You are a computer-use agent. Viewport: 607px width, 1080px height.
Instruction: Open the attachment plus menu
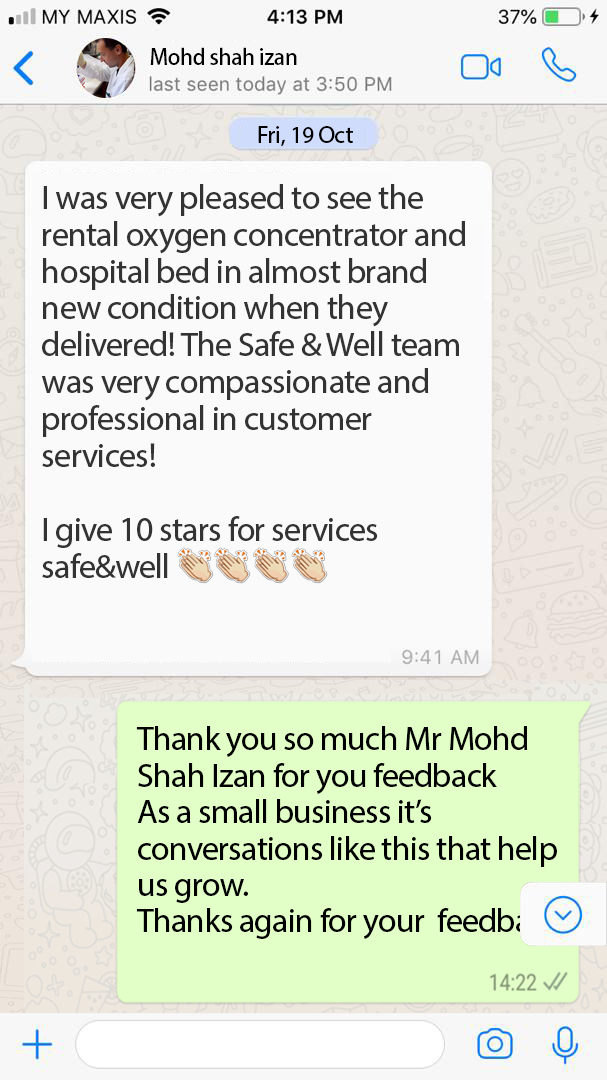(x=37, y=1045)
